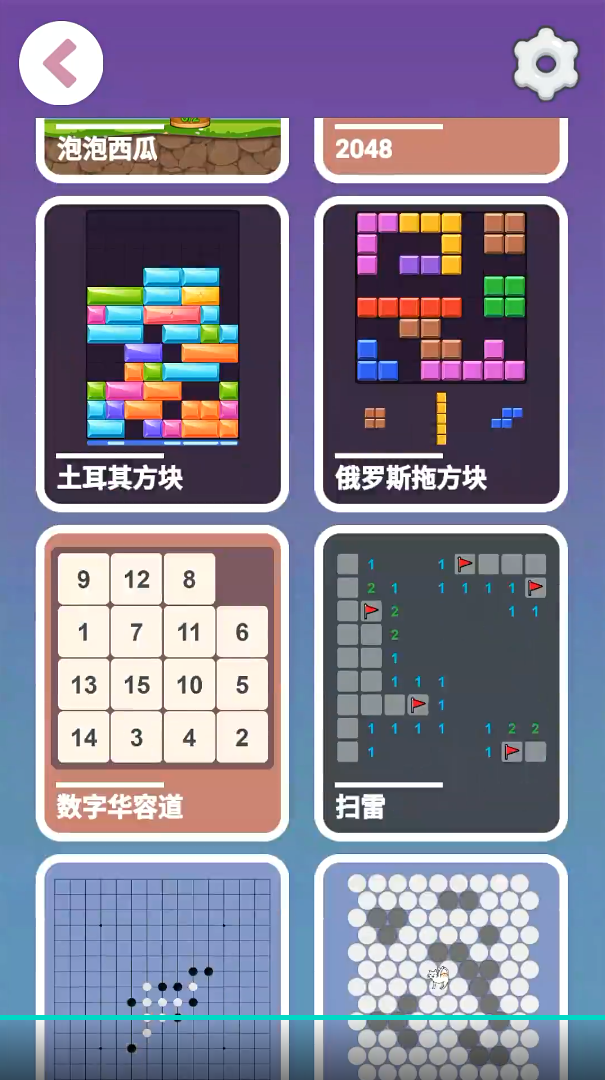The image size is (605, 1080).
Task: Start the 数字华容道 puzzle
Action: point(163,683)
